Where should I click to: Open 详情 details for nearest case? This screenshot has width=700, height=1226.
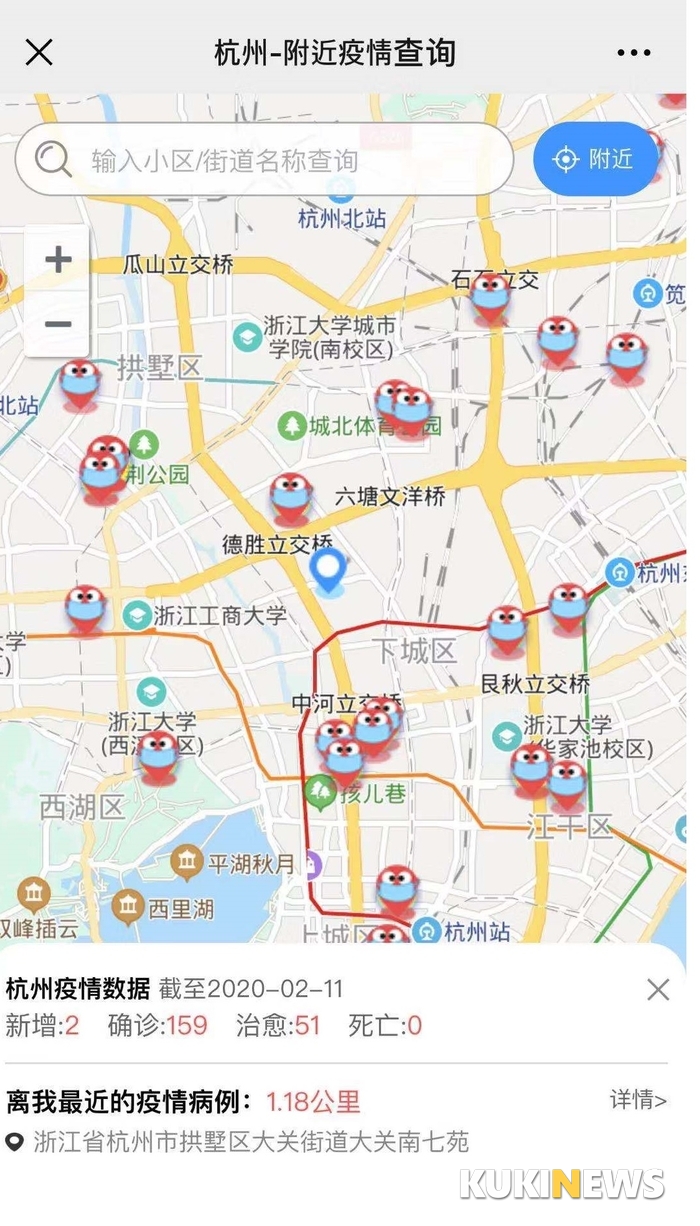[x=639, y=1100]
